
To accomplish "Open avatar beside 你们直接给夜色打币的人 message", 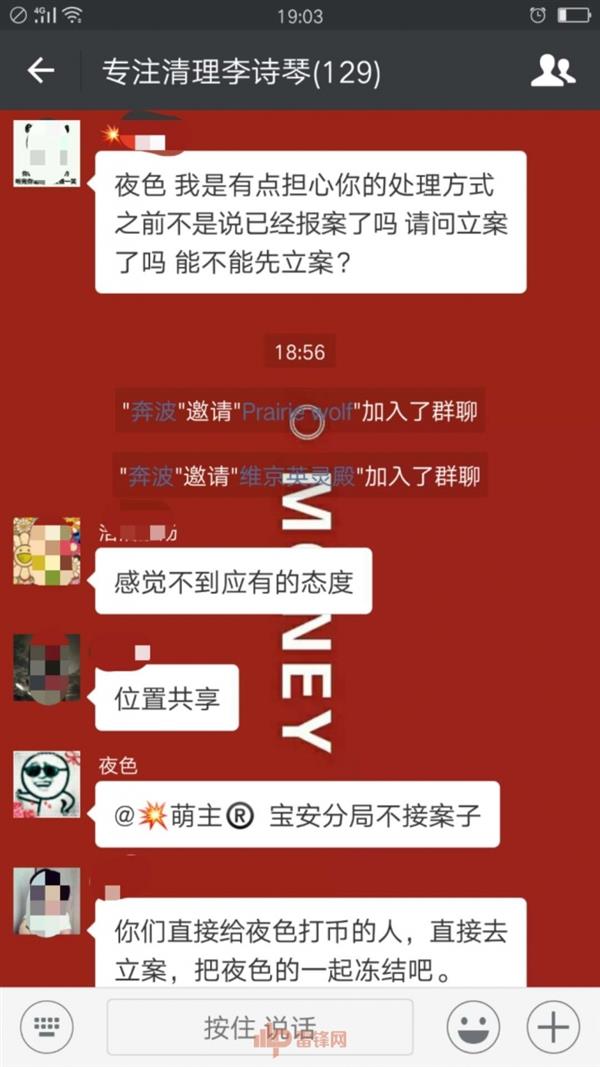I will pos(46,901).
